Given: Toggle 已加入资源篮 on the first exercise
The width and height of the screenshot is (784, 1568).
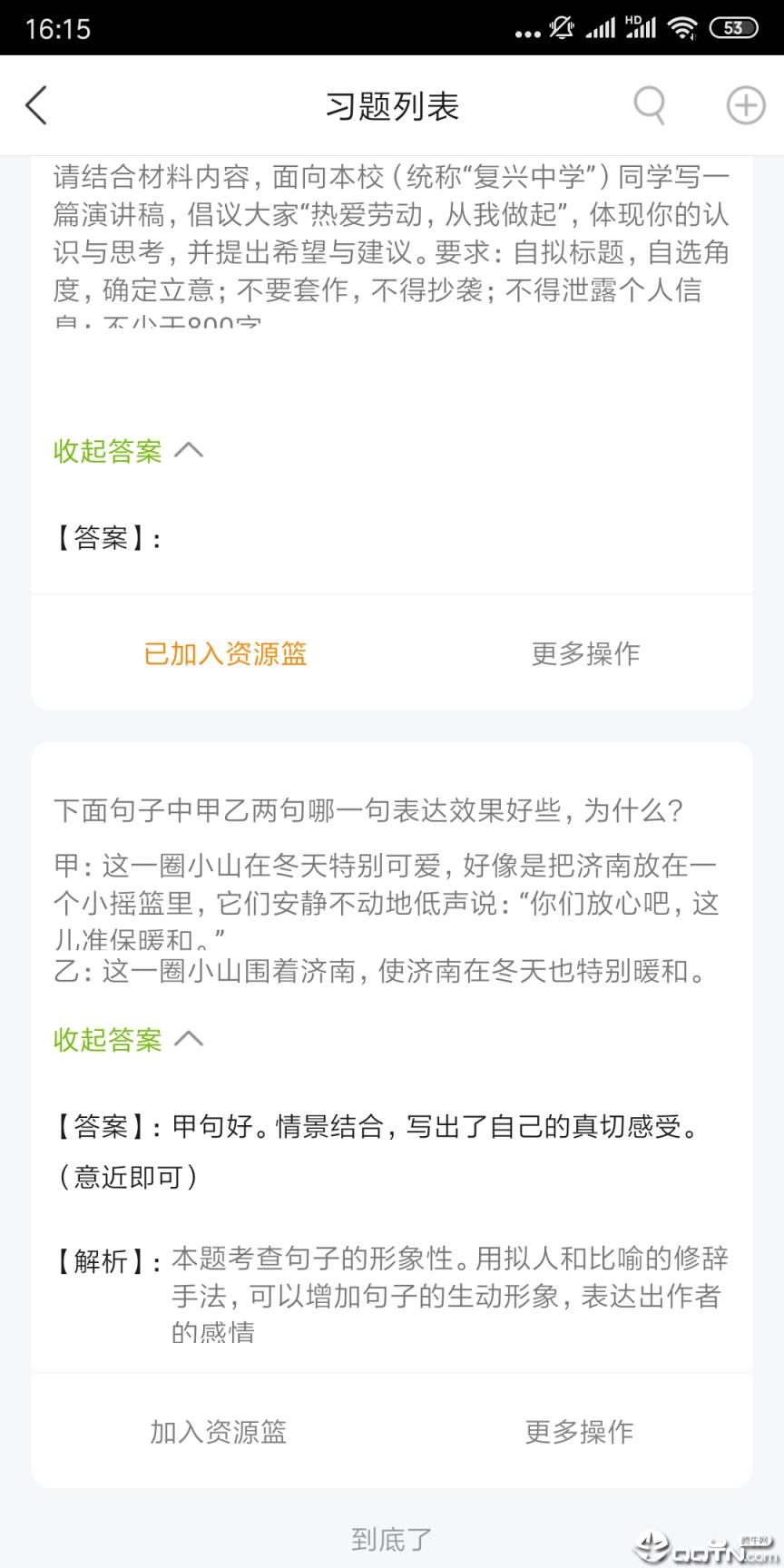Looking at the screenshot, I should click(x=226, y=652).
